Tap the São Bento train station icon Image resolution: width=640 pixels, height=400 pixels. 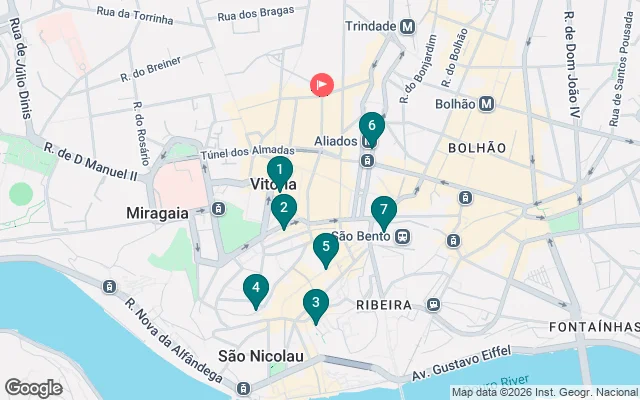point(401,237)
